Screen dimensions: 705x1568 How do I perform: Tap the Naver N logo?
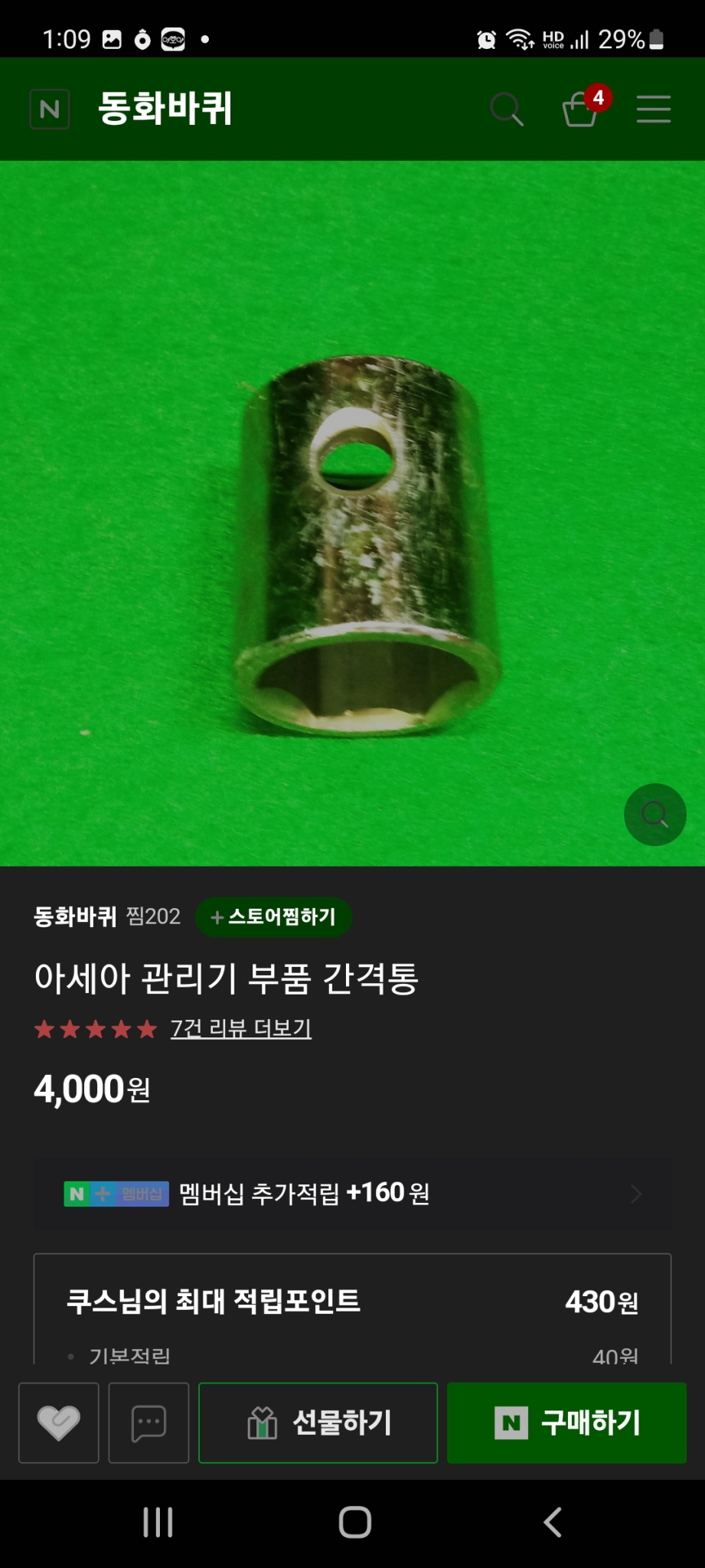tap(48, 109)
